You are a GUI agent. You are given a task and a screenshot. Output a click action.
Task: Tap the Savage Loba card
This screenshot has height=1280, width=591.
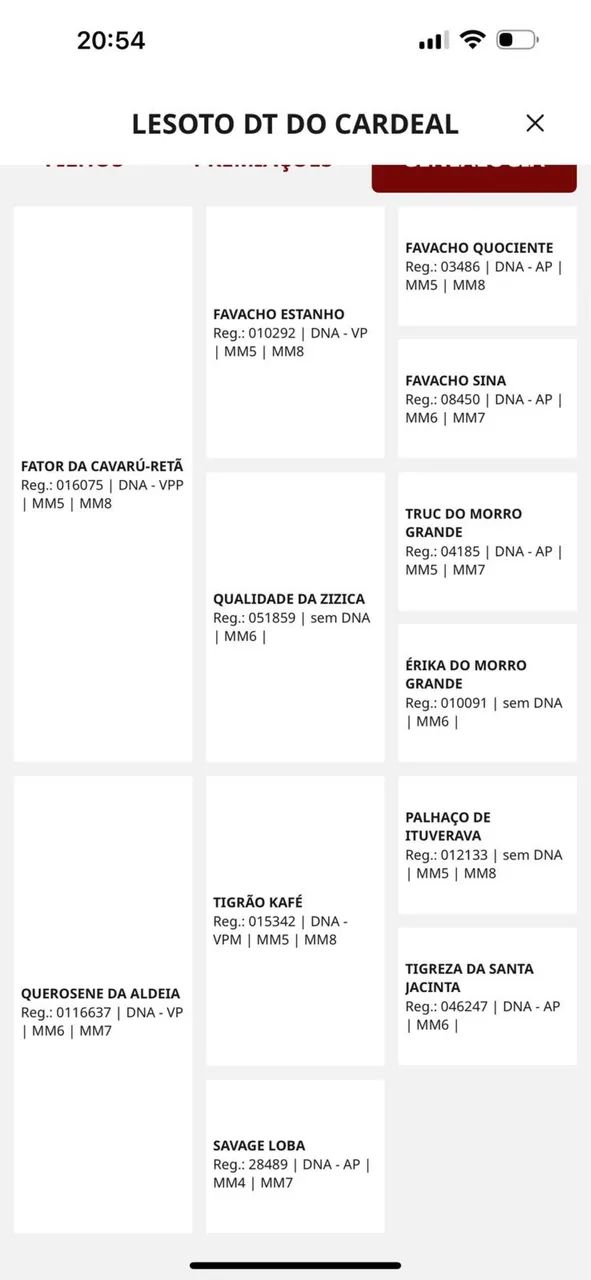coord(295,1157)
